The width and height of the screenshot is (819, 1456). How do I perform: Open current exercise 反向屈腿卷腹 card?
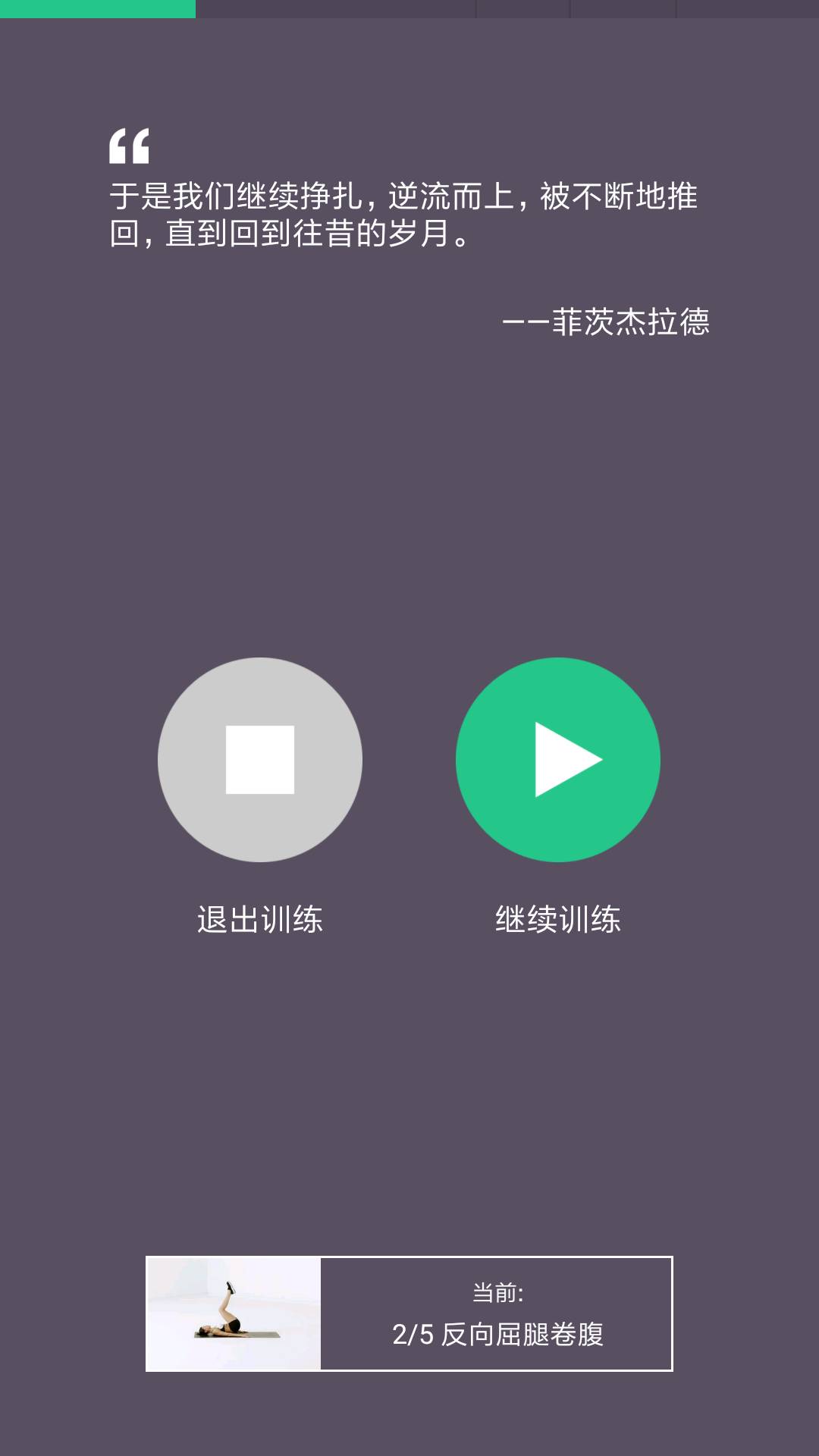pos(409,1313)
